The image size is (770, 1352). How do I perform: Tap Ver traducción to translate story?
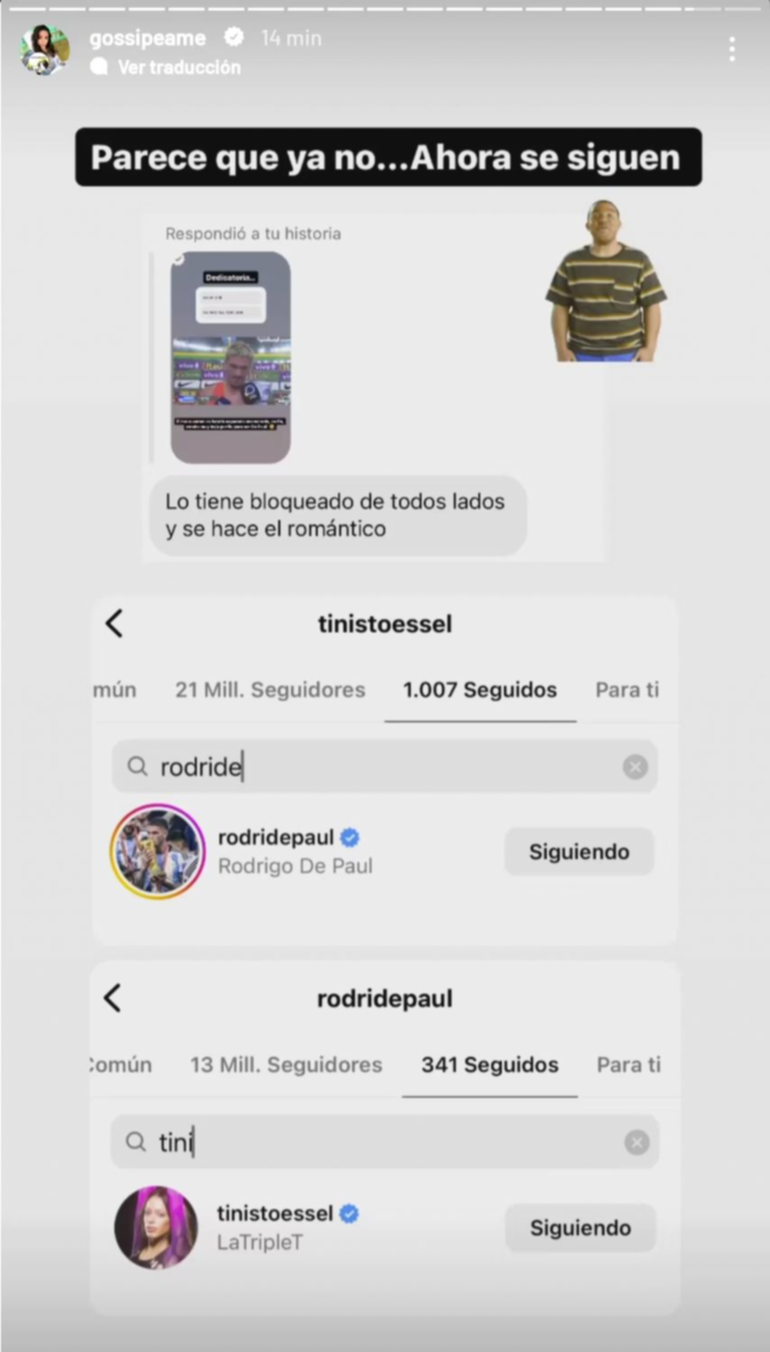click(x=178, y=67)
